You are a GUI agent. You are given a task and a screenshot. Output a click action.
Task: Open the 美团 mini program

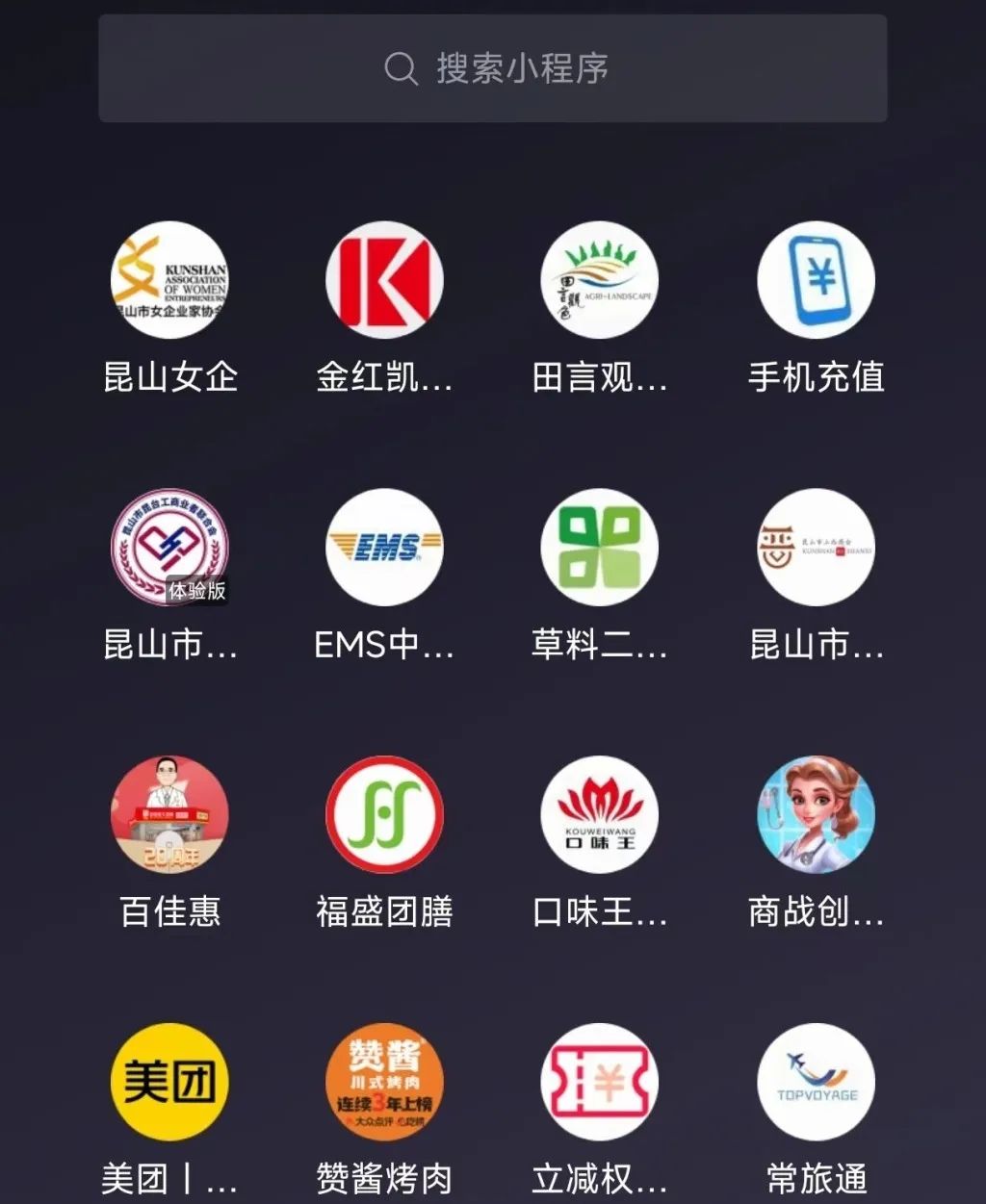coord(169,1082)
